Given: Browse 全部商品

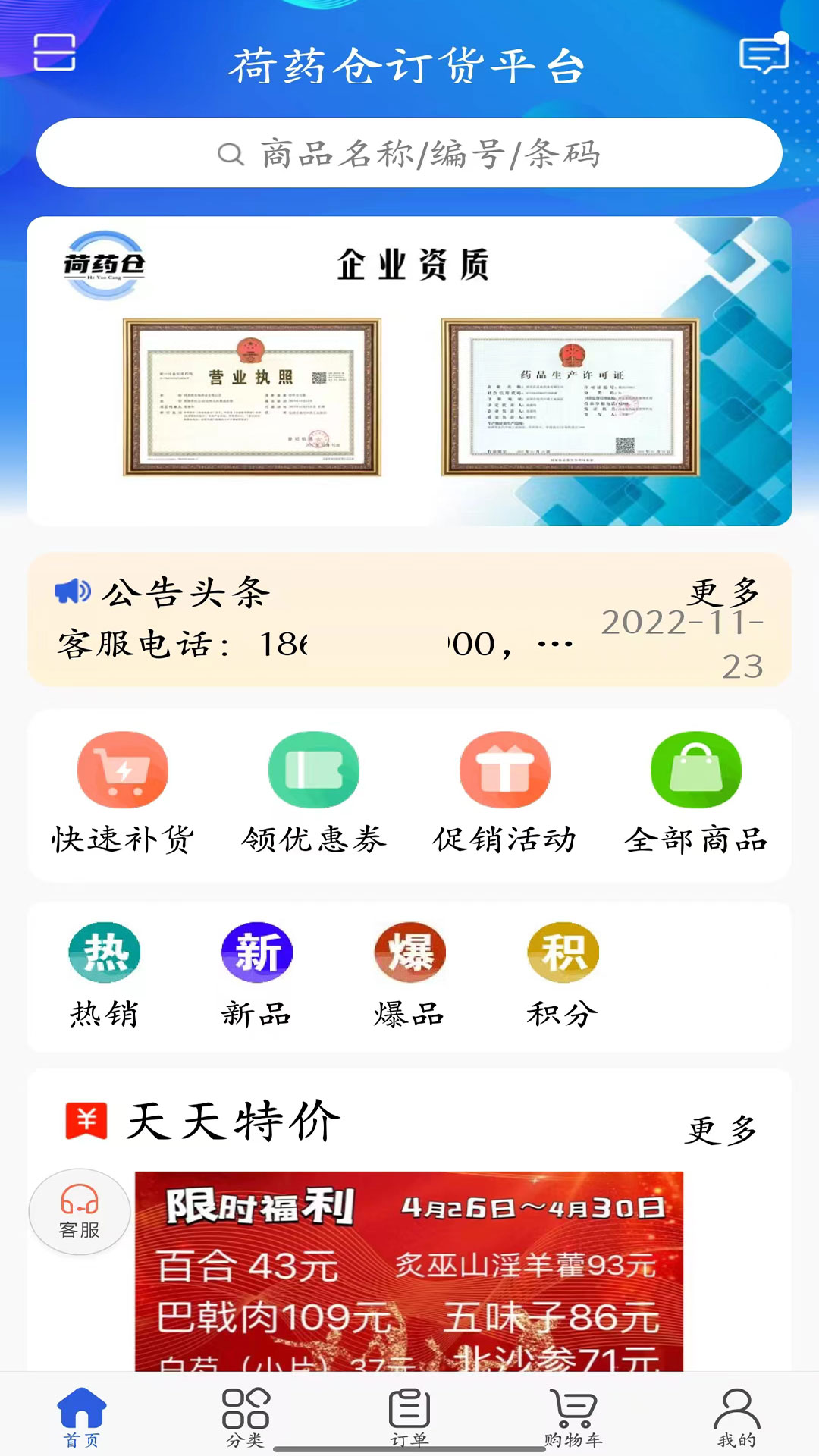Looking at the screenshot, I should click(696, 792).
